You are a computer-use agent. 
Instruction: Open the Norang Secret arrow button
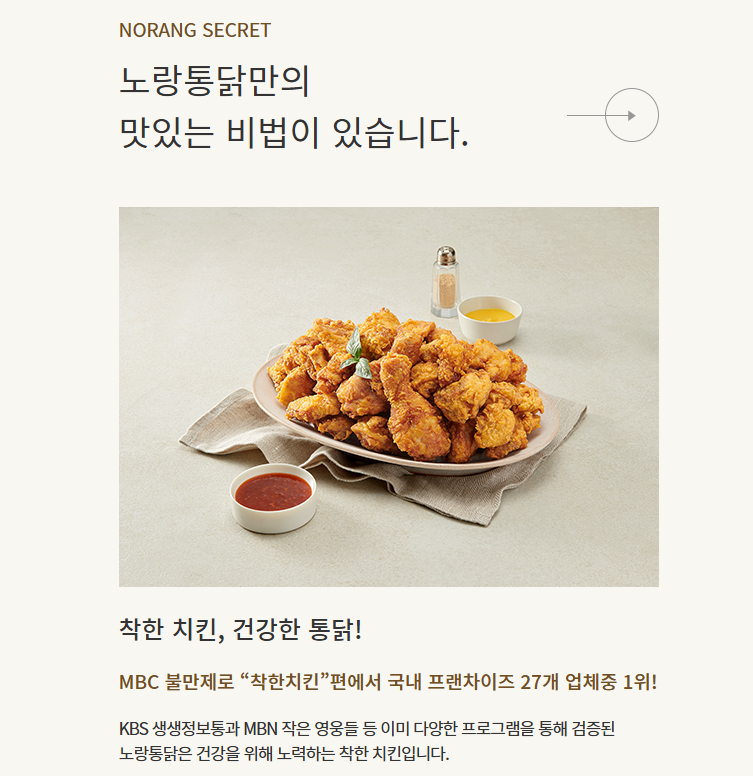632,115
